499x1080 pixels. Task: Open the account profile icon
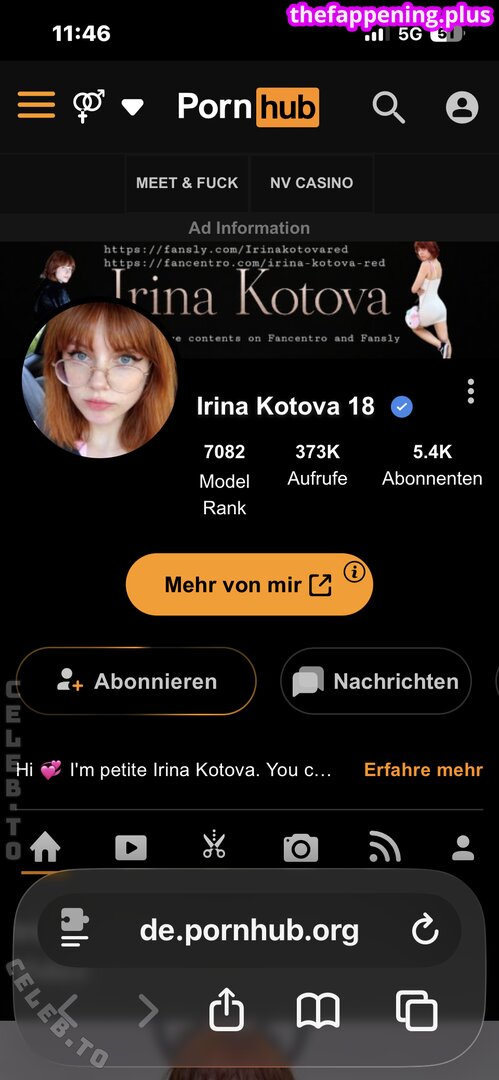point(462,107)
